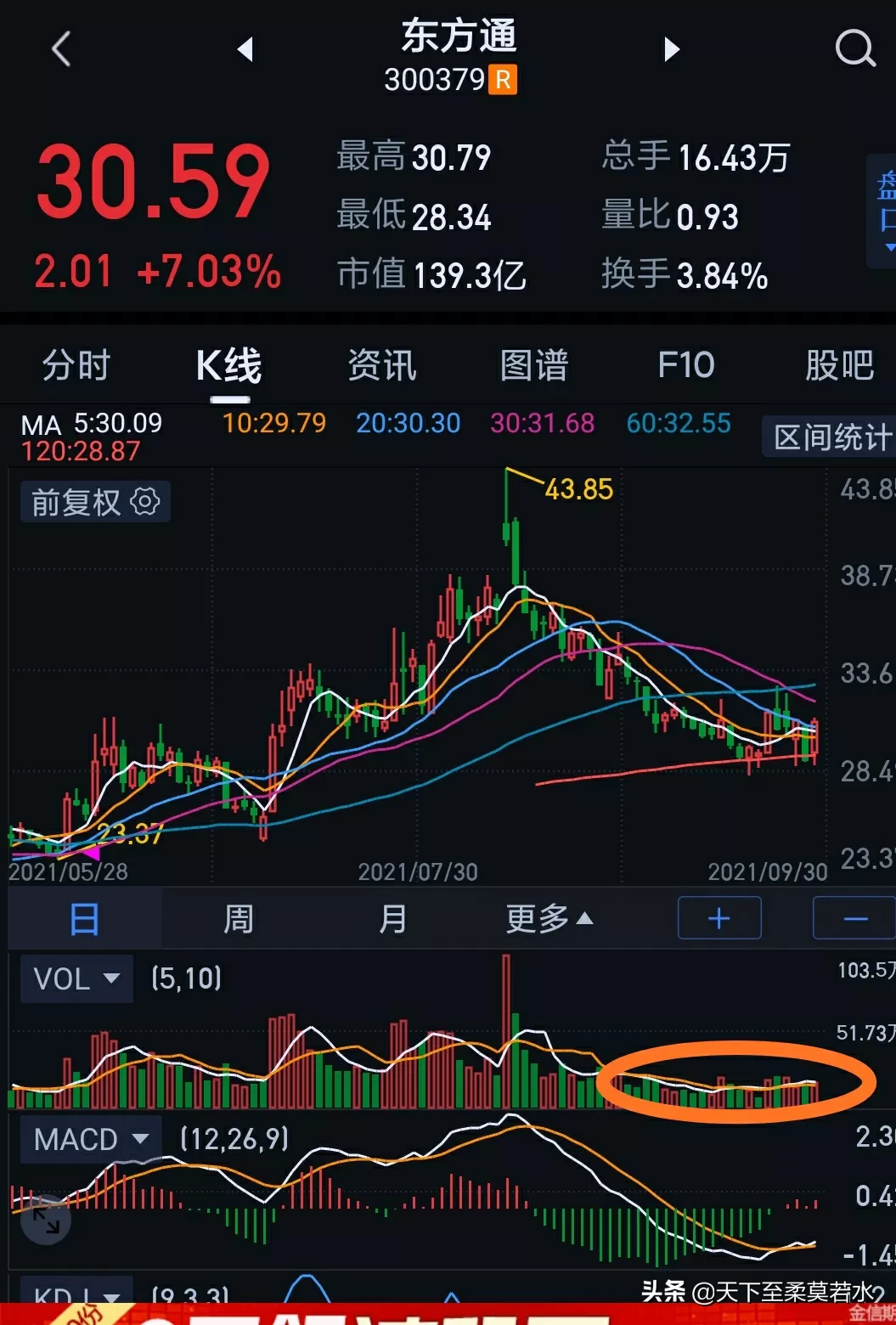Screen dimensions: 896x1325
Task: Select the K线 tab
Action: [228, 366]
